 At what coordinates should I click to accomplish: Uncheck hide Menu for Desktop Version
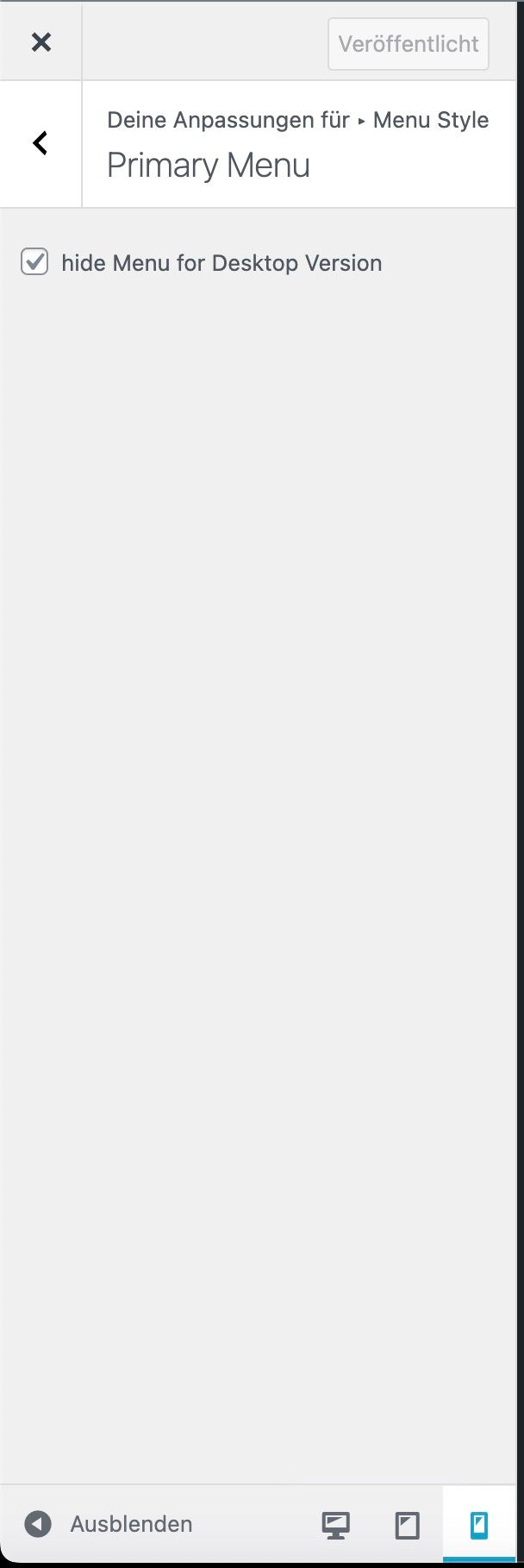click(x=34, y=262)
